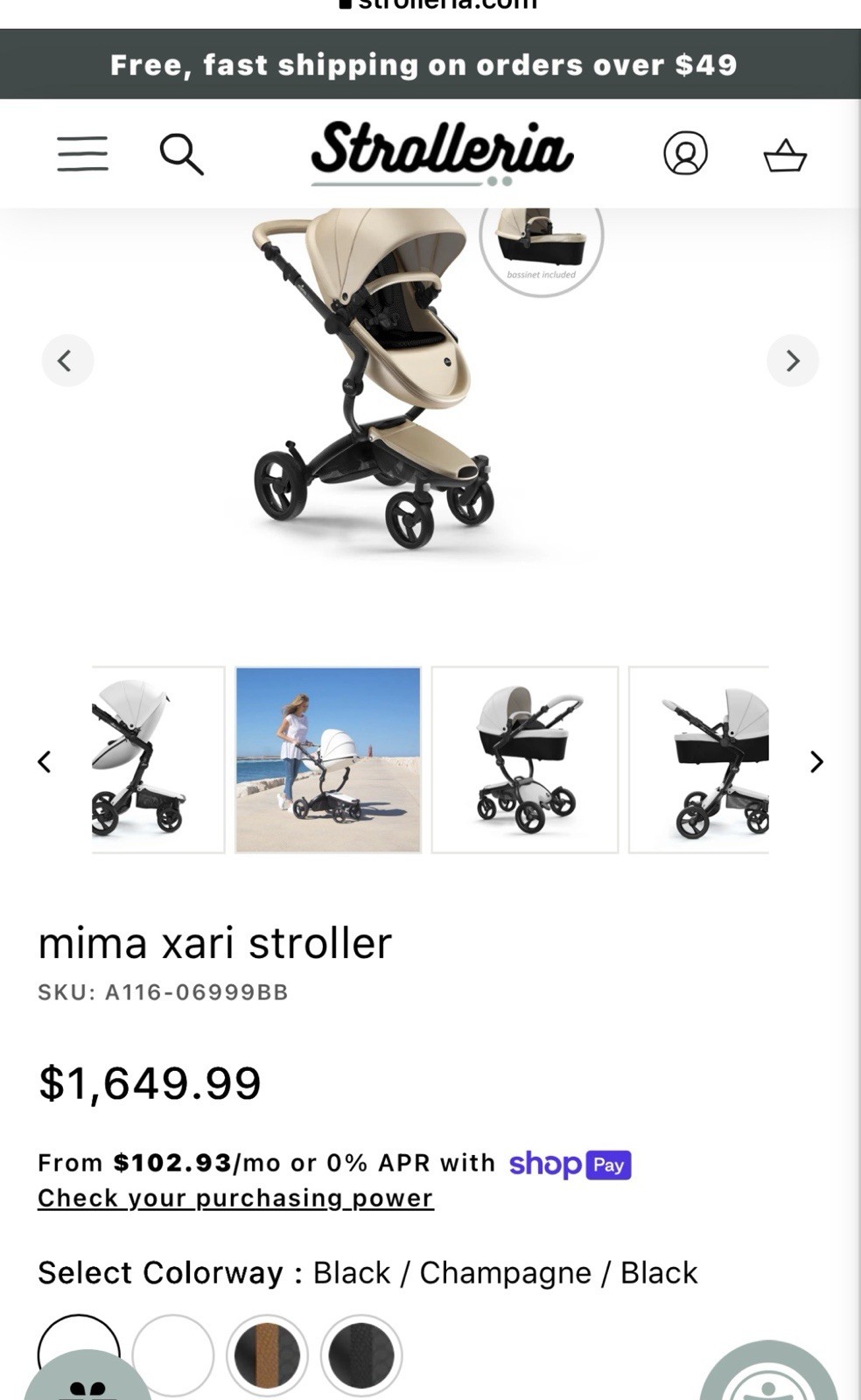Open the account profile icon
861x1400 pixels.
click(x=685, y=154)
